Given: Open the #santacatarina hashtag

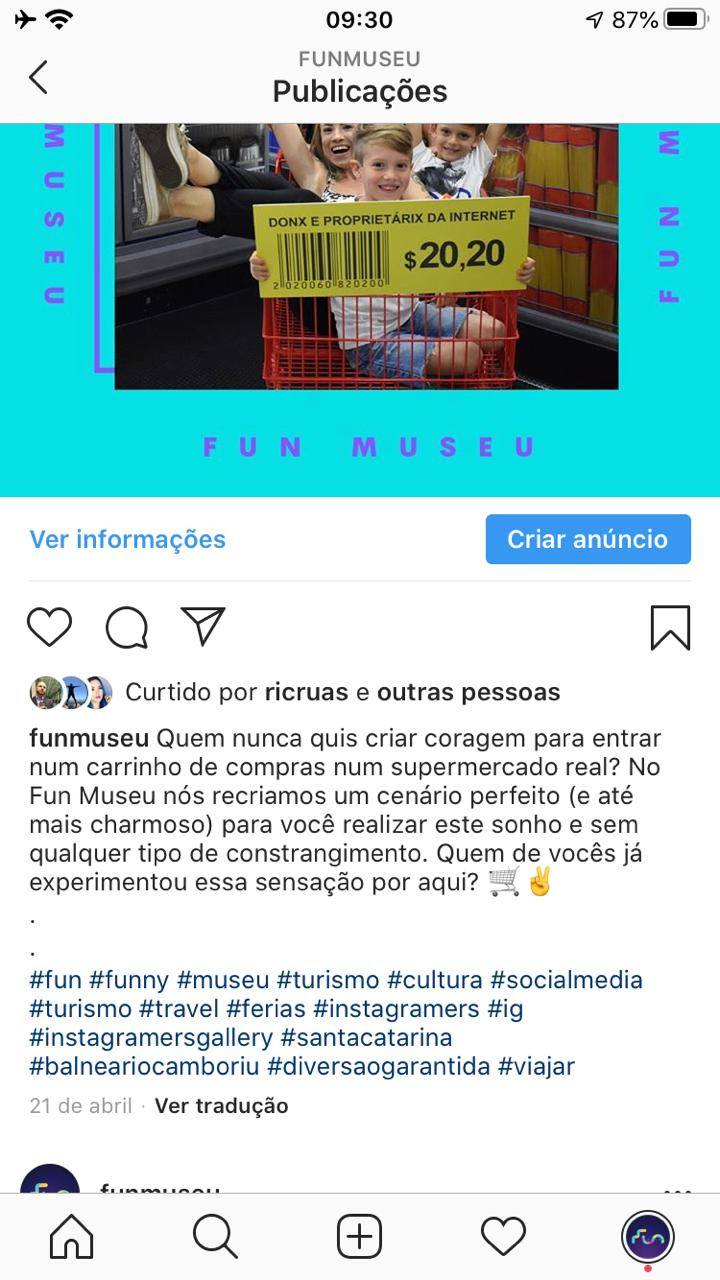Looking at the screenshot, I should tap(366, 1037).
